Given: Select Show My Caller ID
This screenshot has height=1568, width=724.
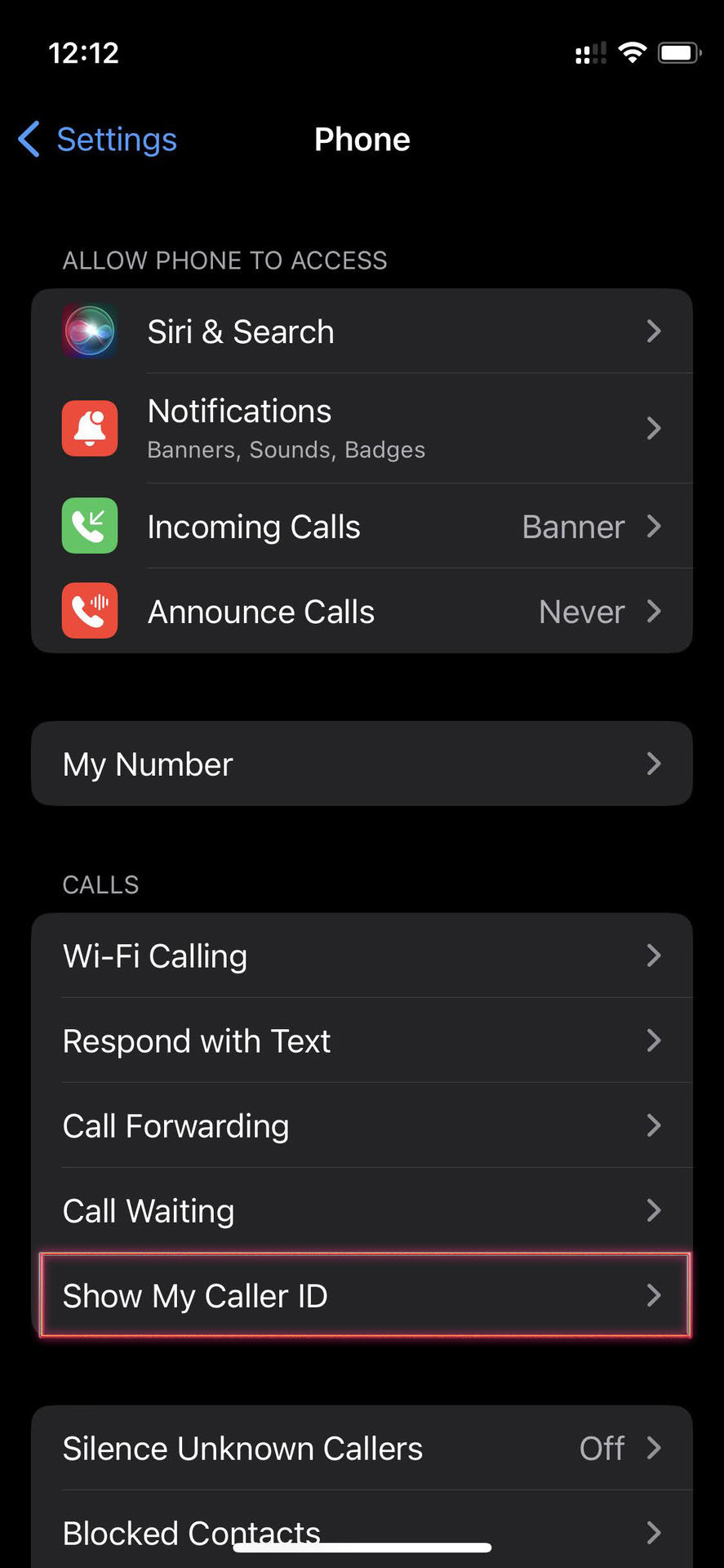Looking at the screenshot, I should tap(362, 1296).
